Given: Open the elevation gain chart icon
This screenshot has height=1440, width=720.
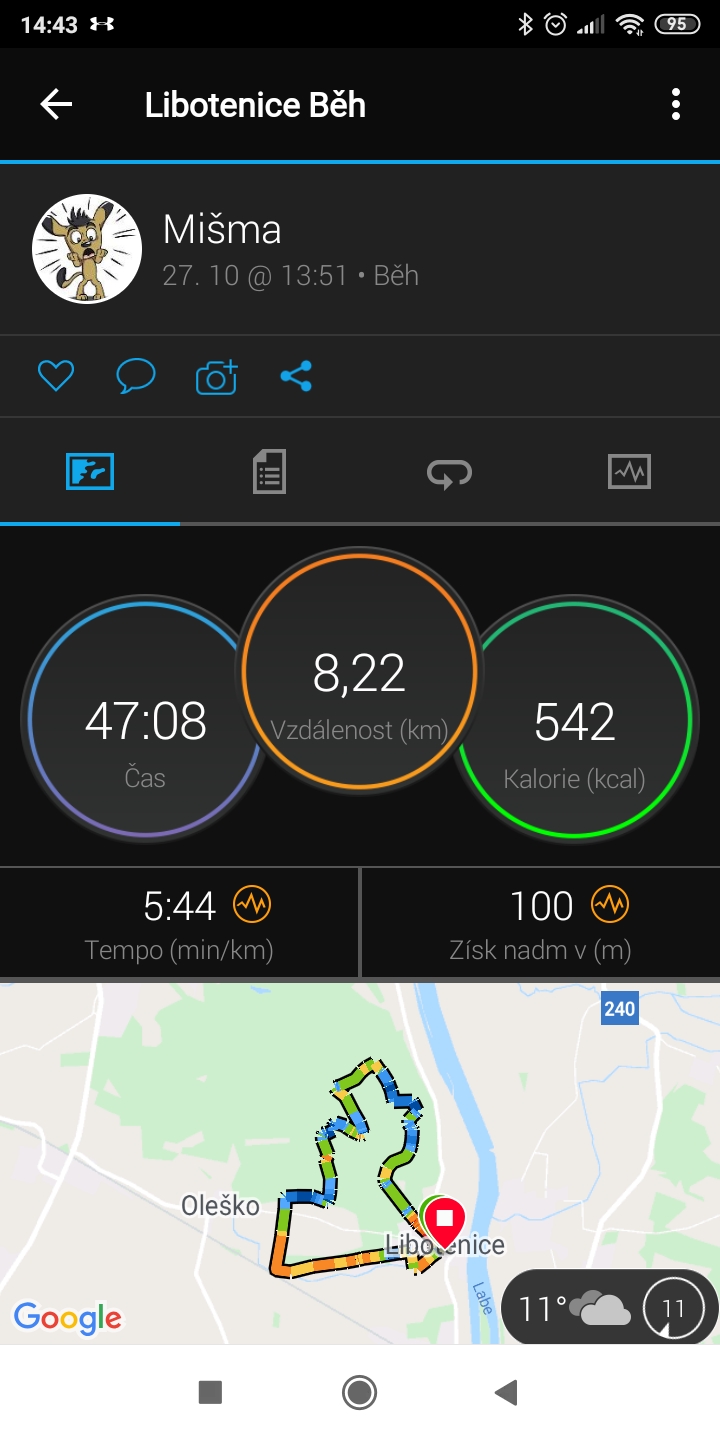Looking at the screenshot, I should pos(609,905).
